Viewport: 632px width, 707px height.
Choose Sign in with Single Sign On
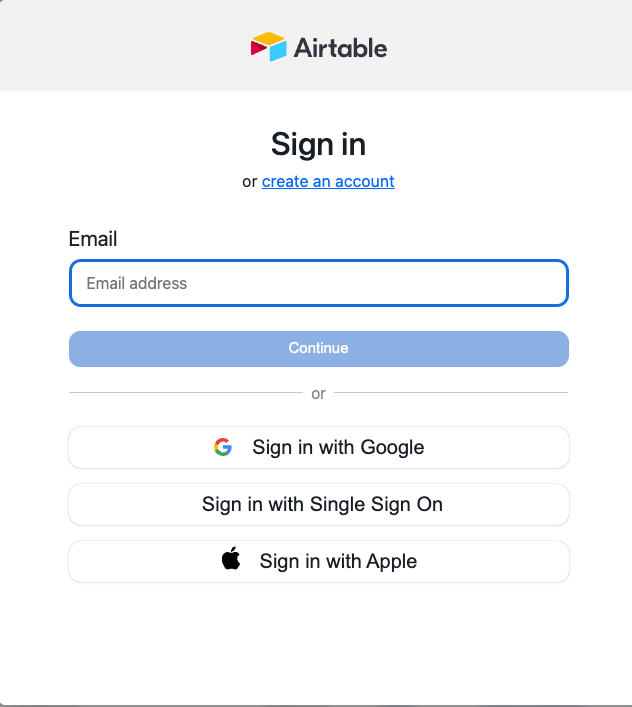(x=318, y=504)
